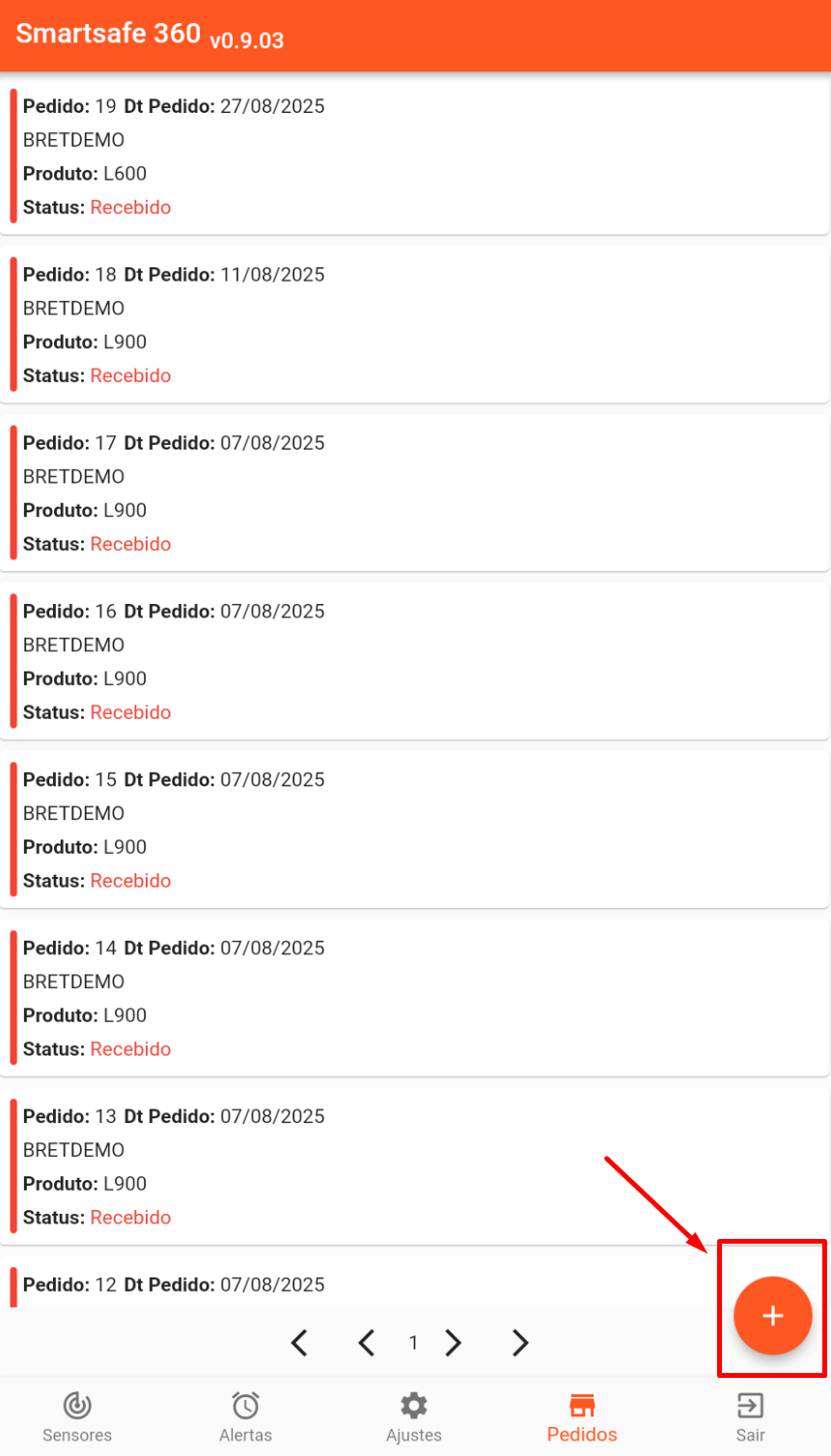Go to Ajustes settings tab
This screenshot has height=1456, width=831.
coord(414,1416)
